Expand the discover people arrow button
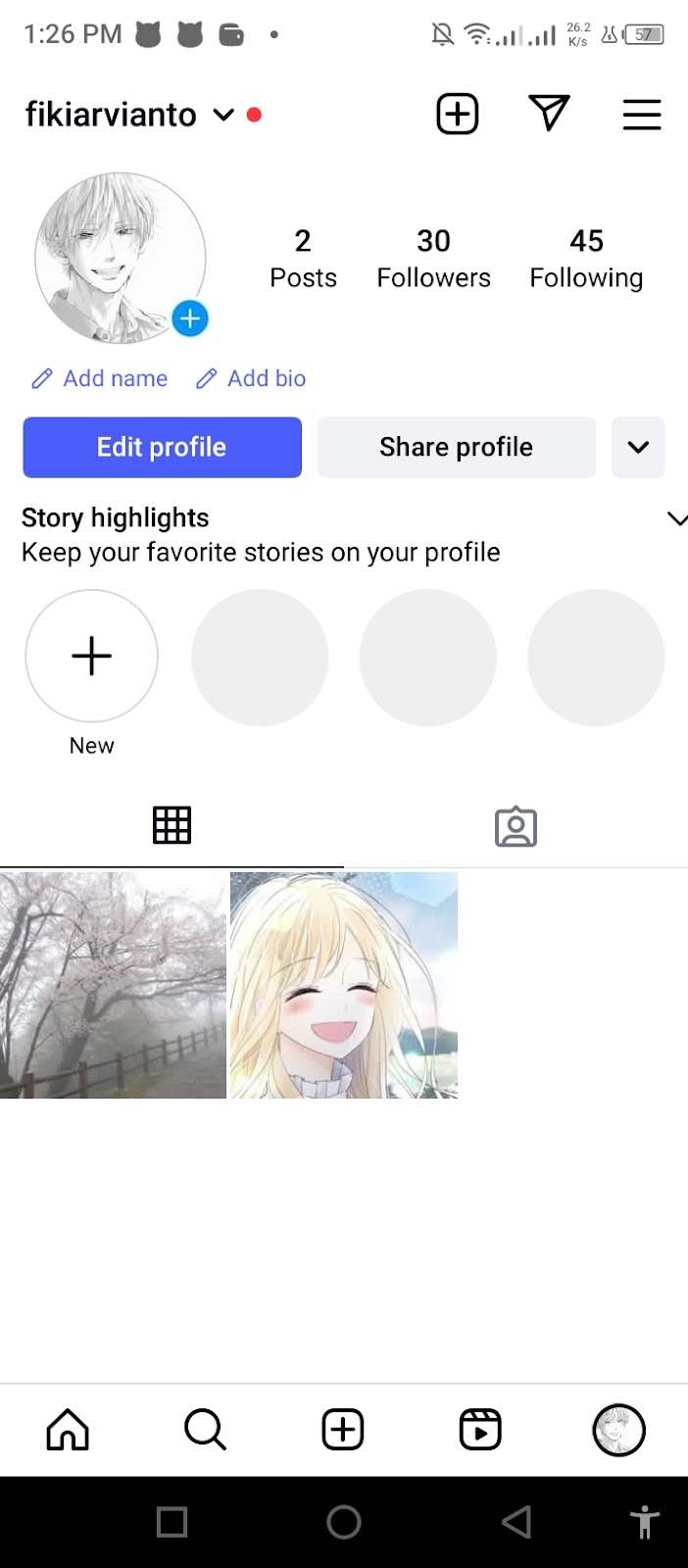This screenshot has height=1568, width=688. point(638,448)
